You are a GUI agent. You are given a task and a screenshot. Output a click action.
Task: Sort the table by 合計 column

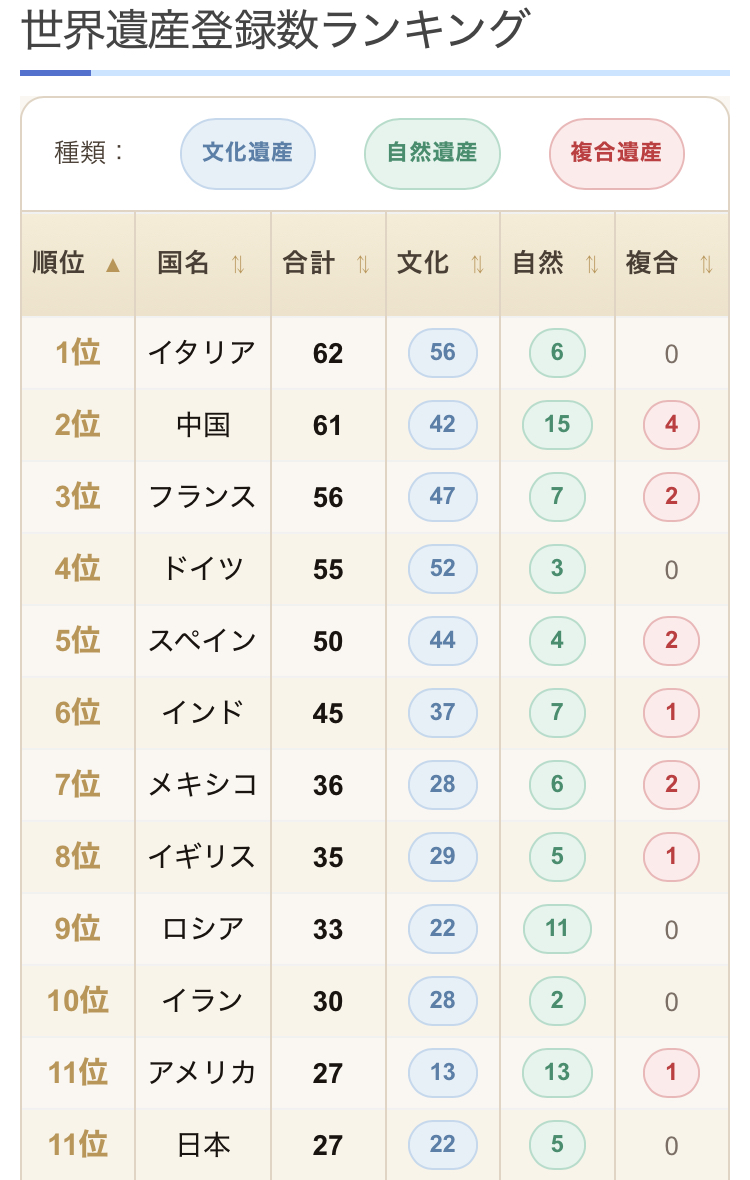328,263
